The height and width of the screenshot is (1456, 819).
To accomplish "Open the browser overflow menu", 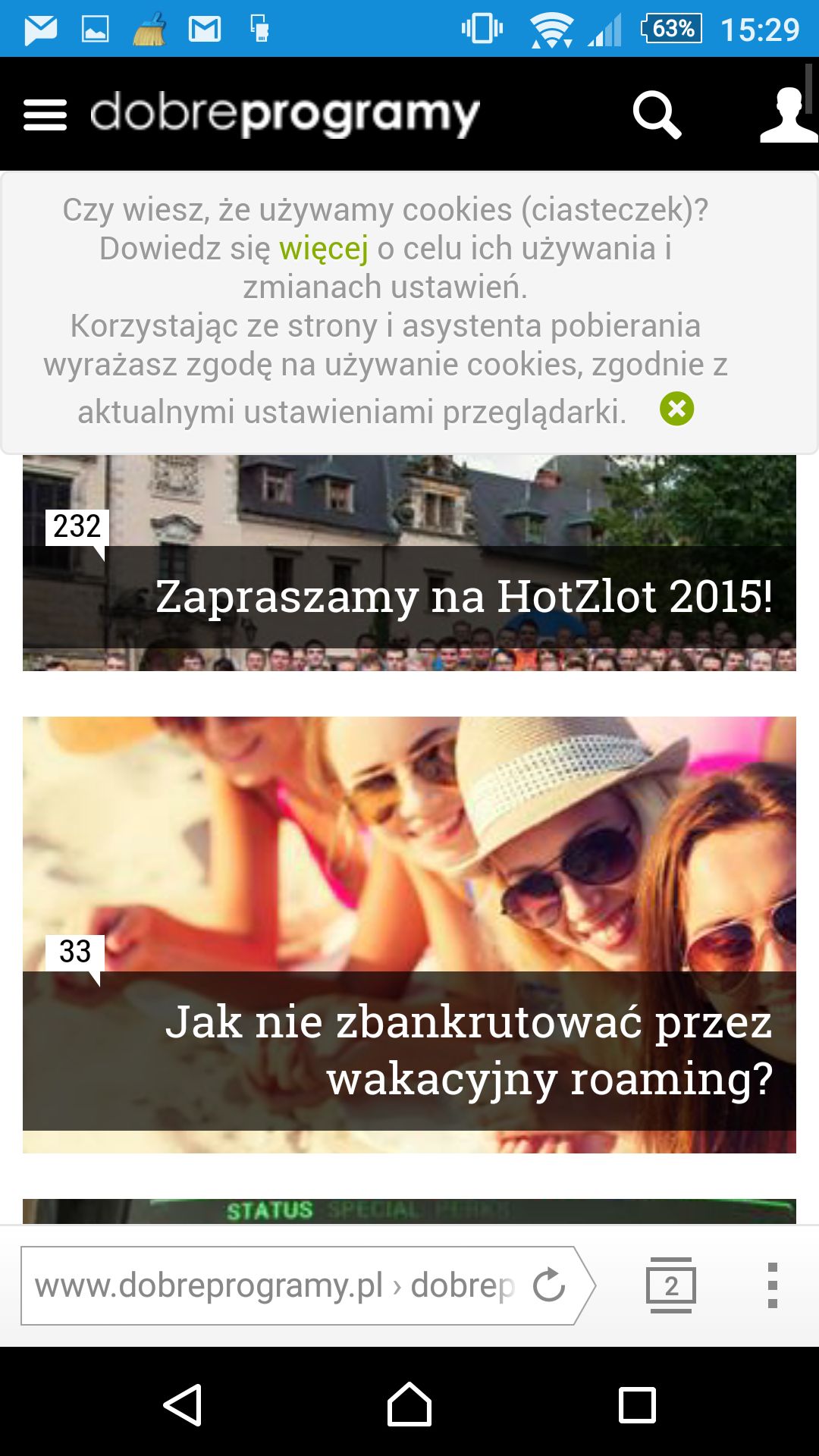I will [x=772, y=1285].
